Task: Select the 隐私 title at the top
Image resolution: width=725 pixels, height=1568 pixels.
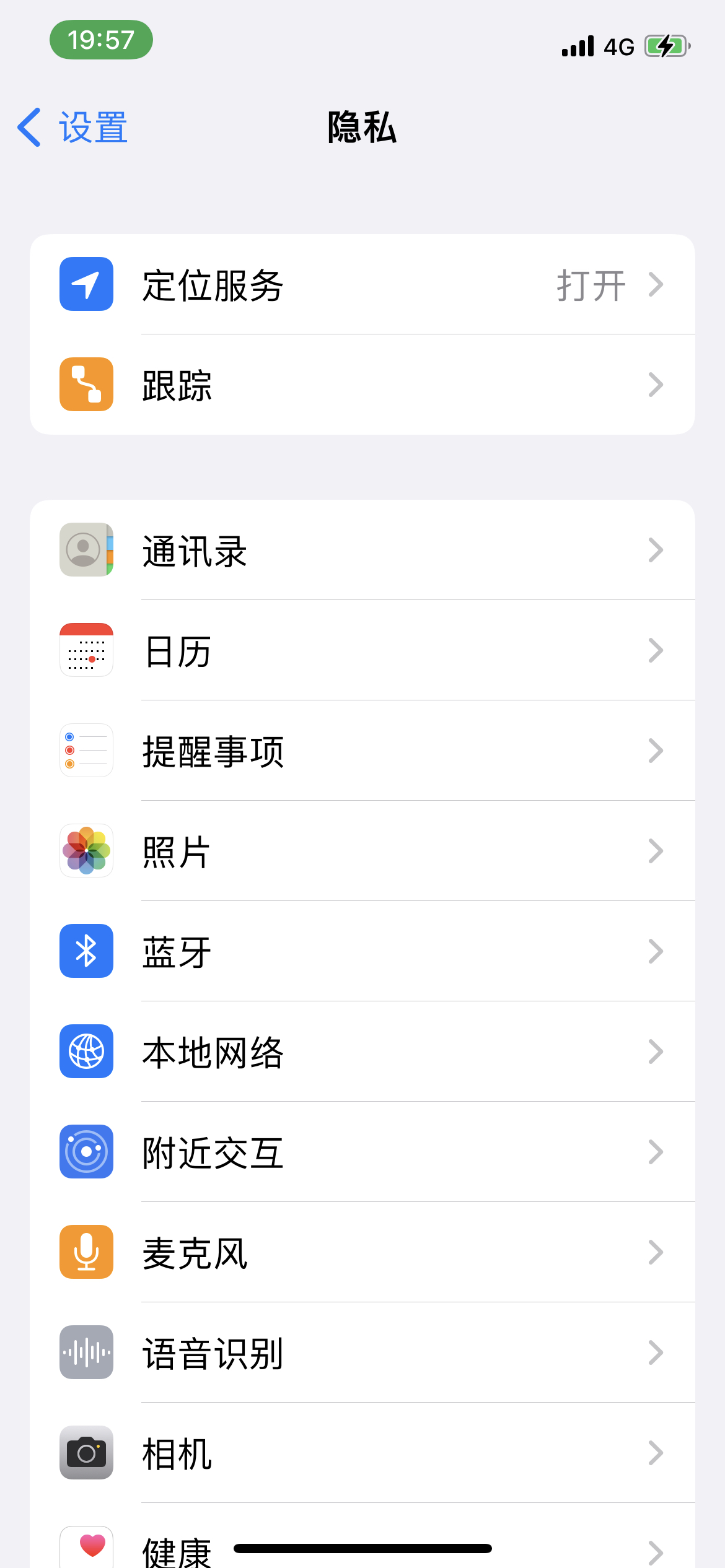Action: coord(362,128)
